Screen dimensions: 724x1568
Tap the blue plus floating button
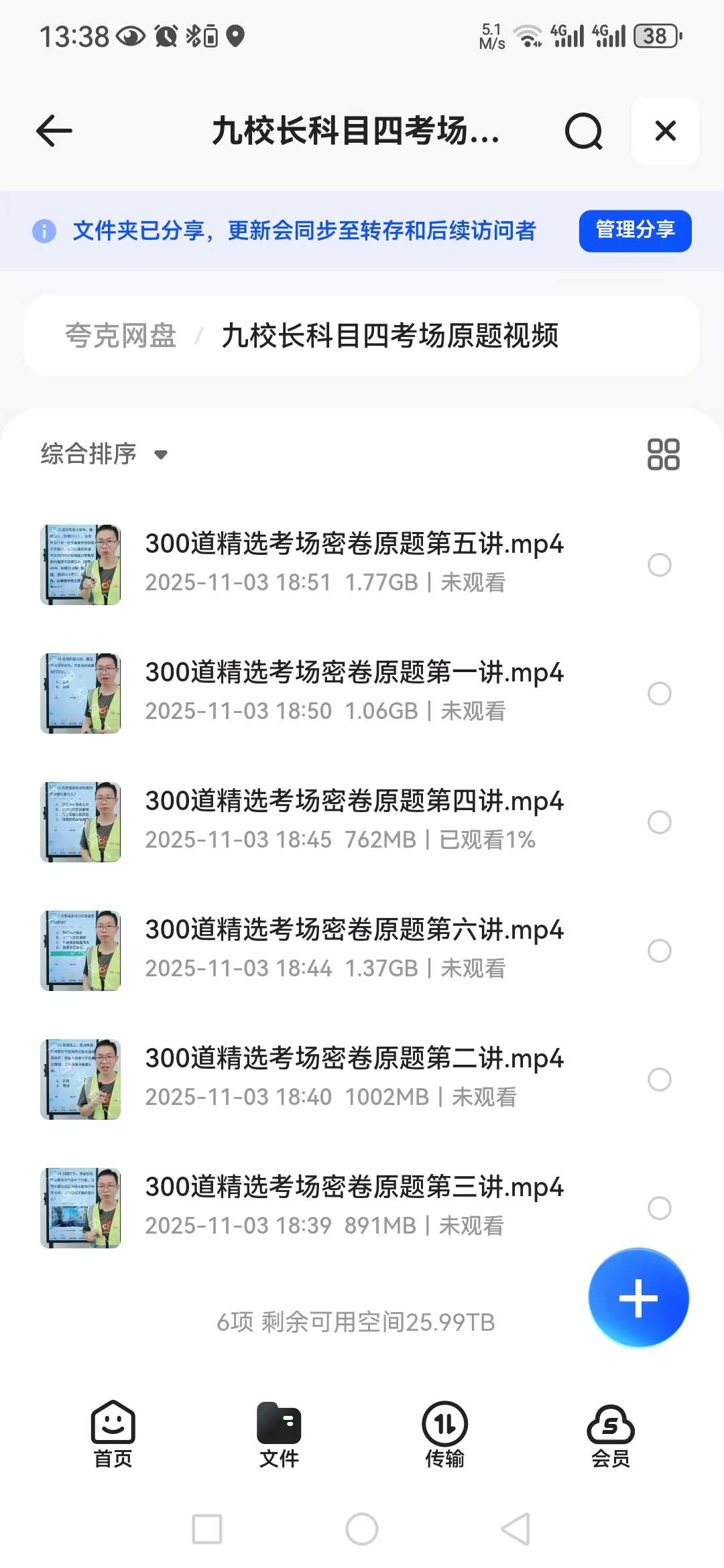tap(638, 1298)
